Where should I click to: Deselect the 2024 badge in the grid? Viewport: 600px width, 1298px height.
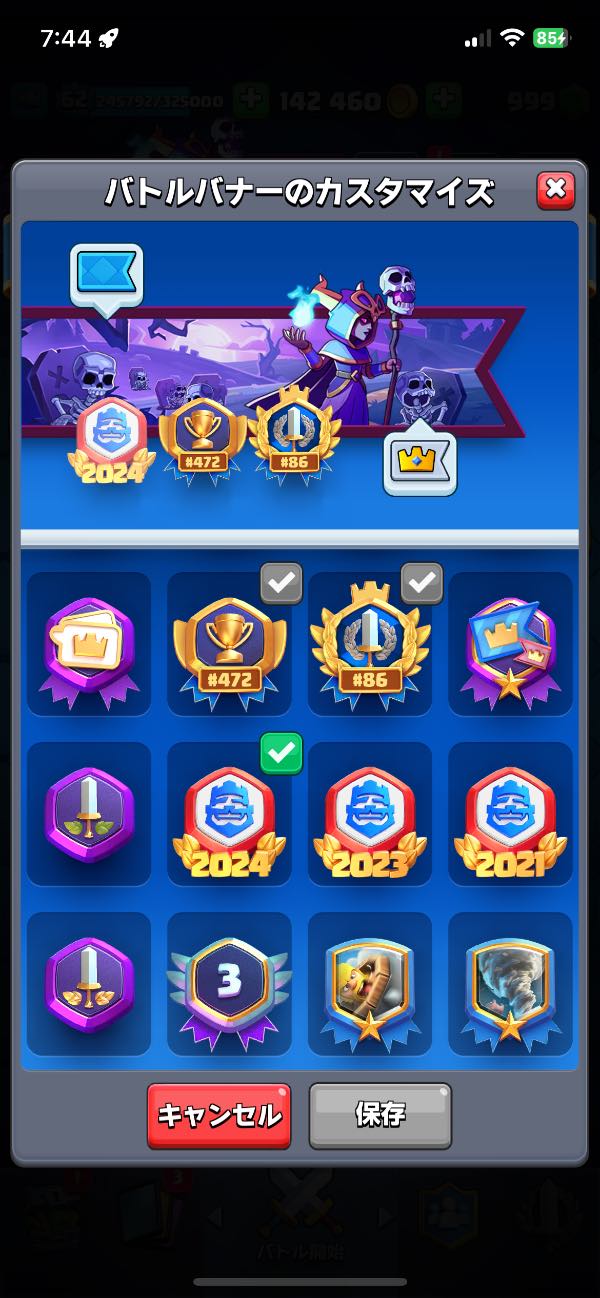[229, 814]
